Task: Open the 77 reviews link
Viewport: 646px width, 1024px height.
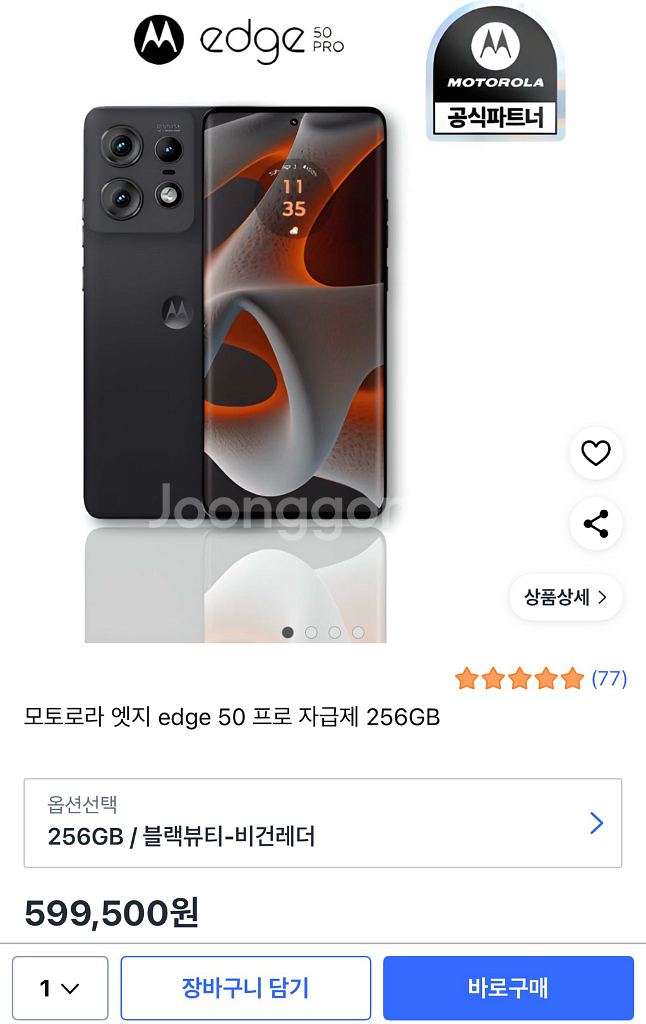Action: point(608,679)
